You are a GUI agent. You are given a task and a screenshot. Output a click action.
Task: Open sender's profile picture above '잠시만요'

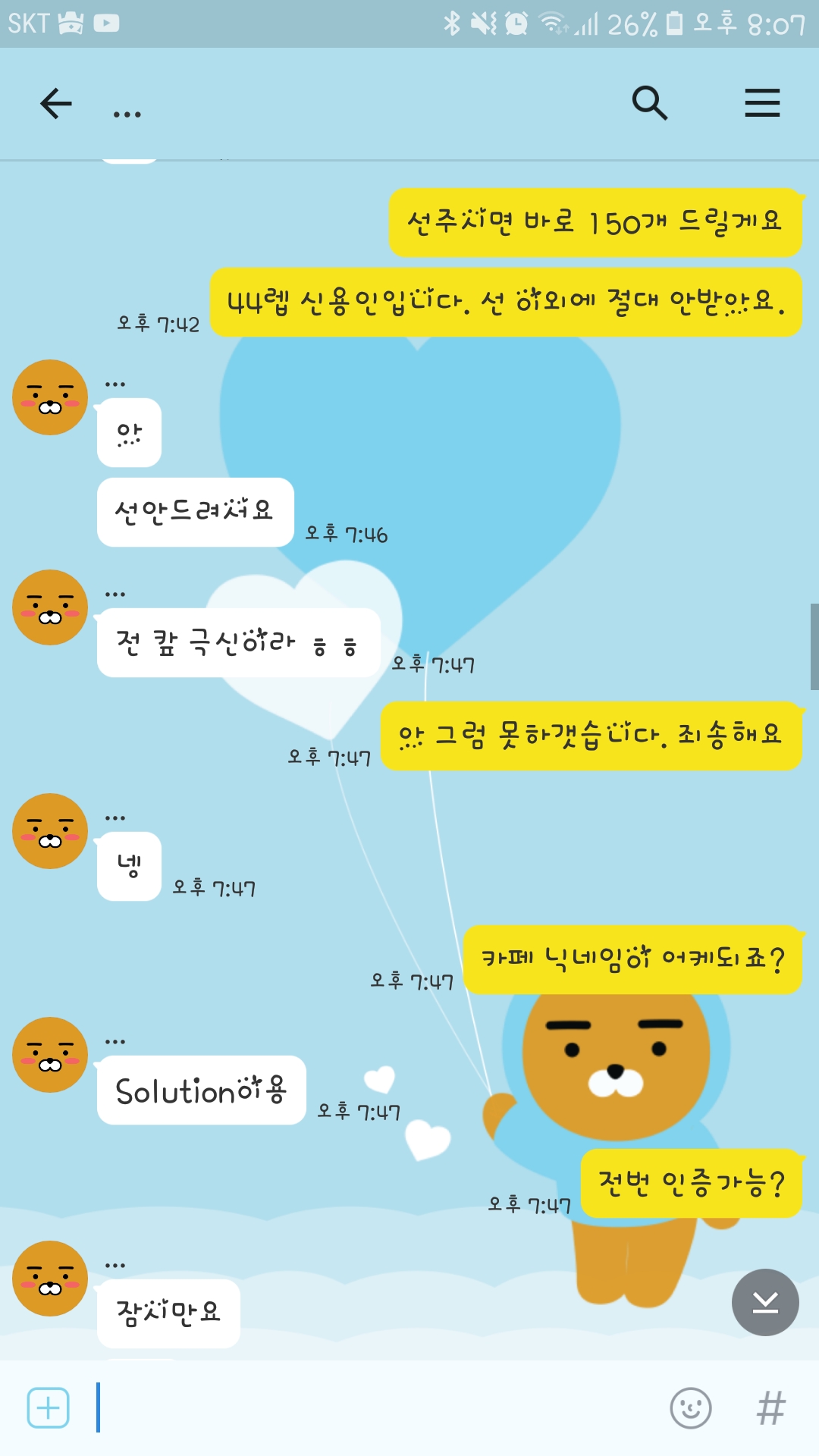(50, 1279)
